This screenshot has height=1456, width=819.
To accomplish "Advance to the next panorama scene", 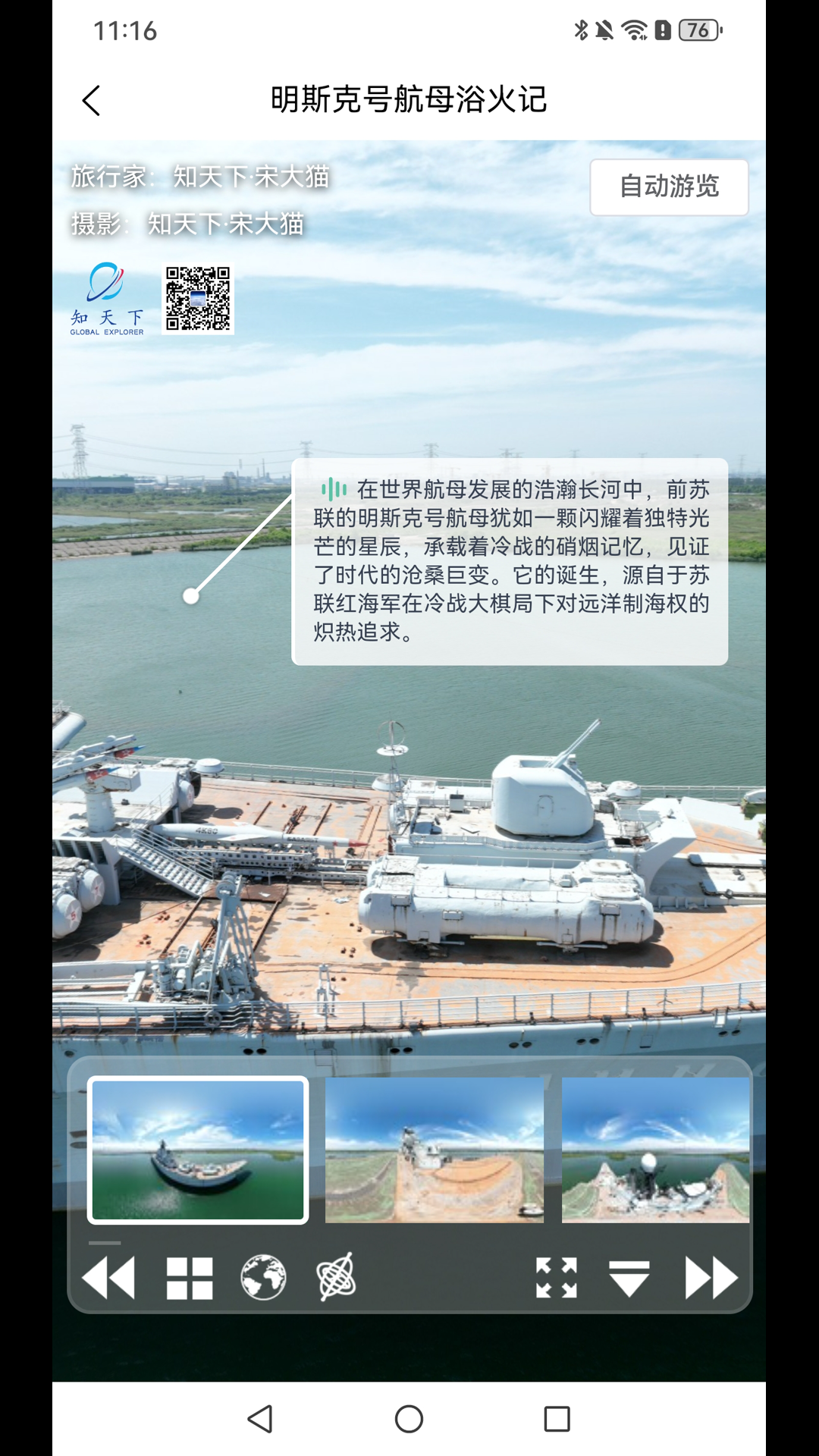I will click(711, 1278).
